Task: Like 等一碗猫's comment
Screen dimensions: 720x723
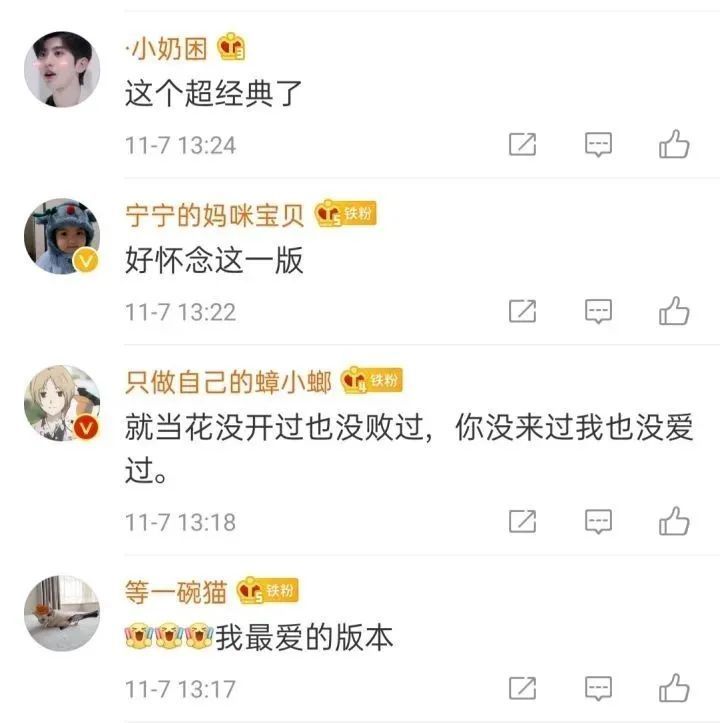Action: coord(674,688)
